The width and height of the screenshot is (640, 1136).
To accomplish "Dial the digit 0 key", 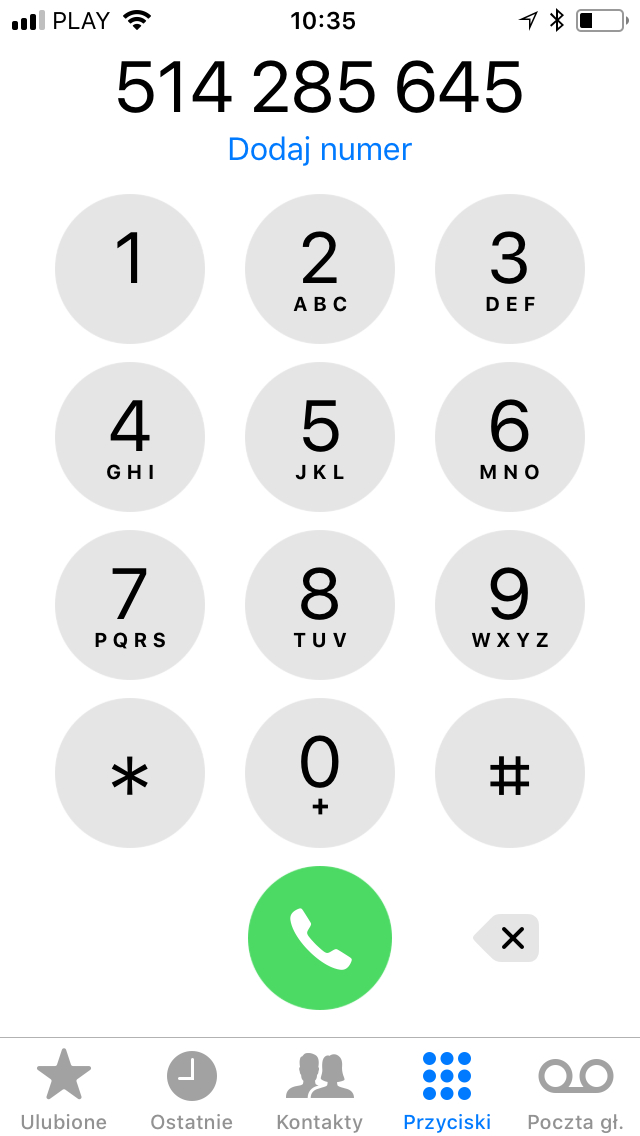I will click(320, 773).
